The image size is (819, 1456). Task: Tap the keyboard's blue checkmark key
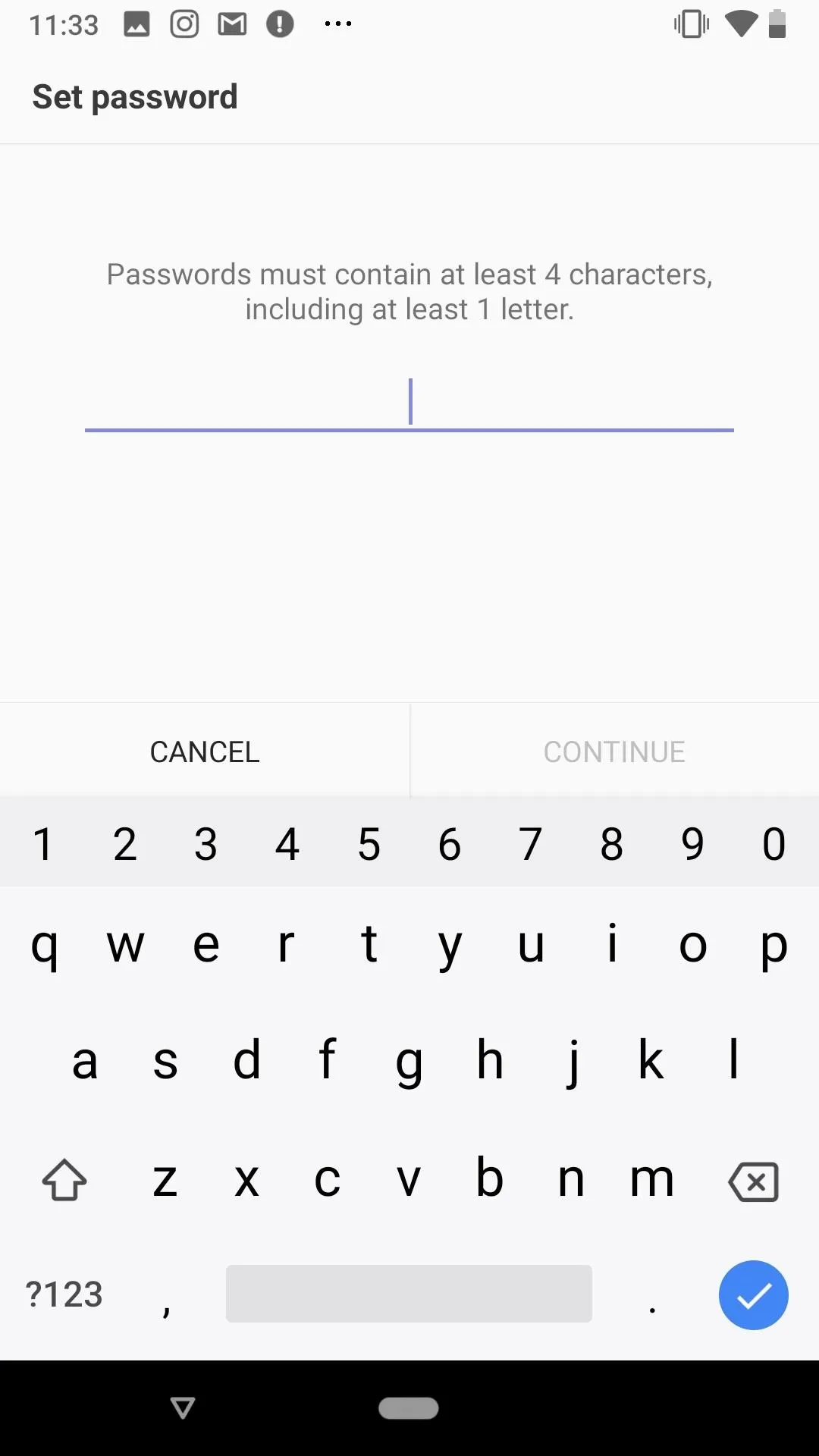point(753,1295)
